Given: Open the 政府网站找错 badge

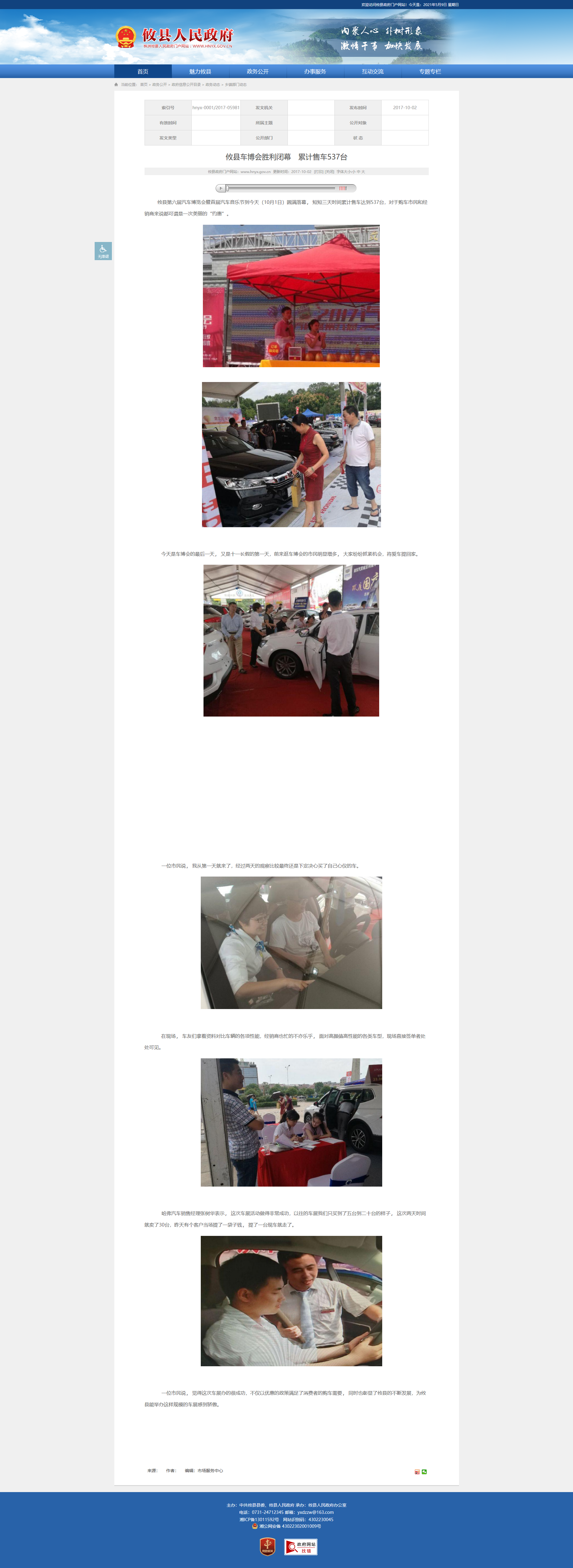Looking at the screenshot, I should pyautogui.click(x=301, y=1547).
